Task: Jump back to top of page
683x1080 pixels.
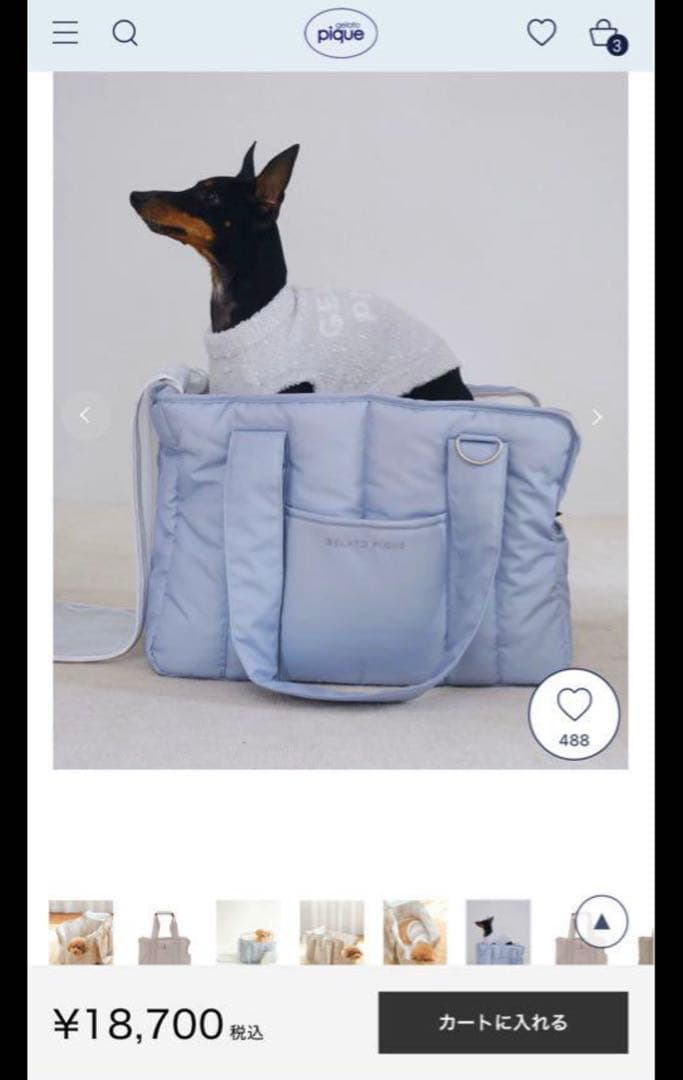Action: [x=602, y=921]
